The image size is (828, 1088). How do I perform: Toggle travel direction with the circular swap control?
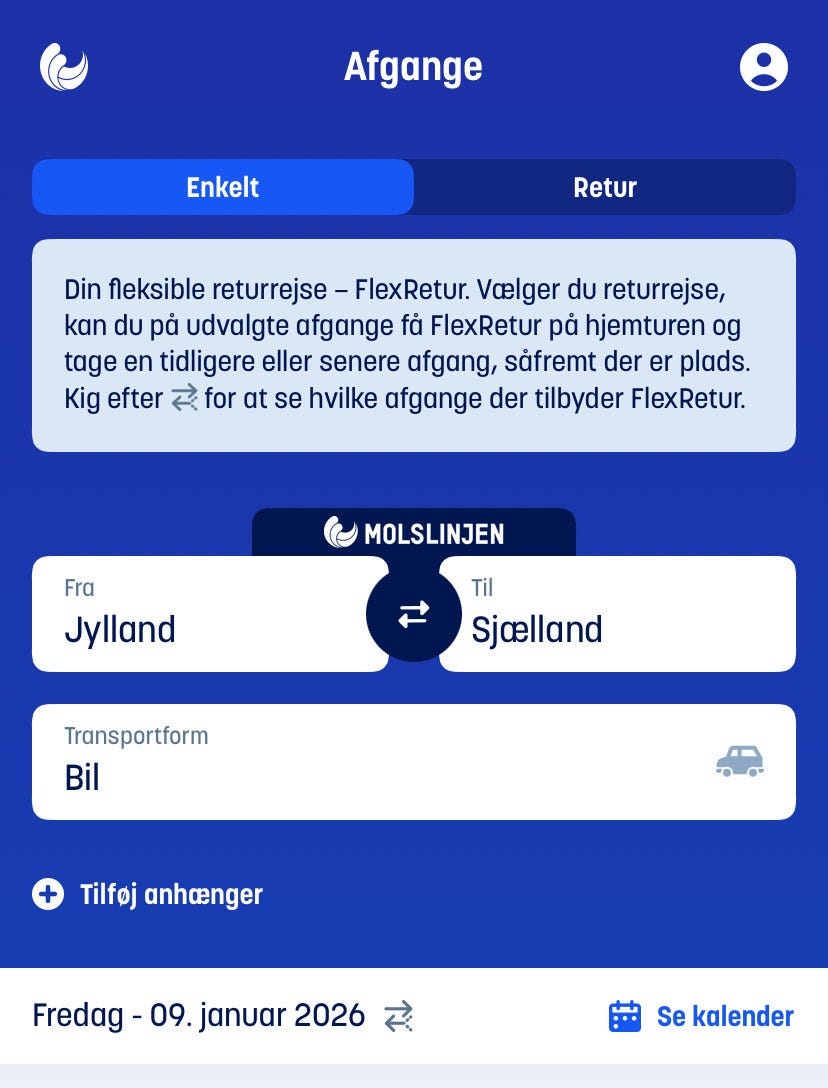click(x=412, y=614)
